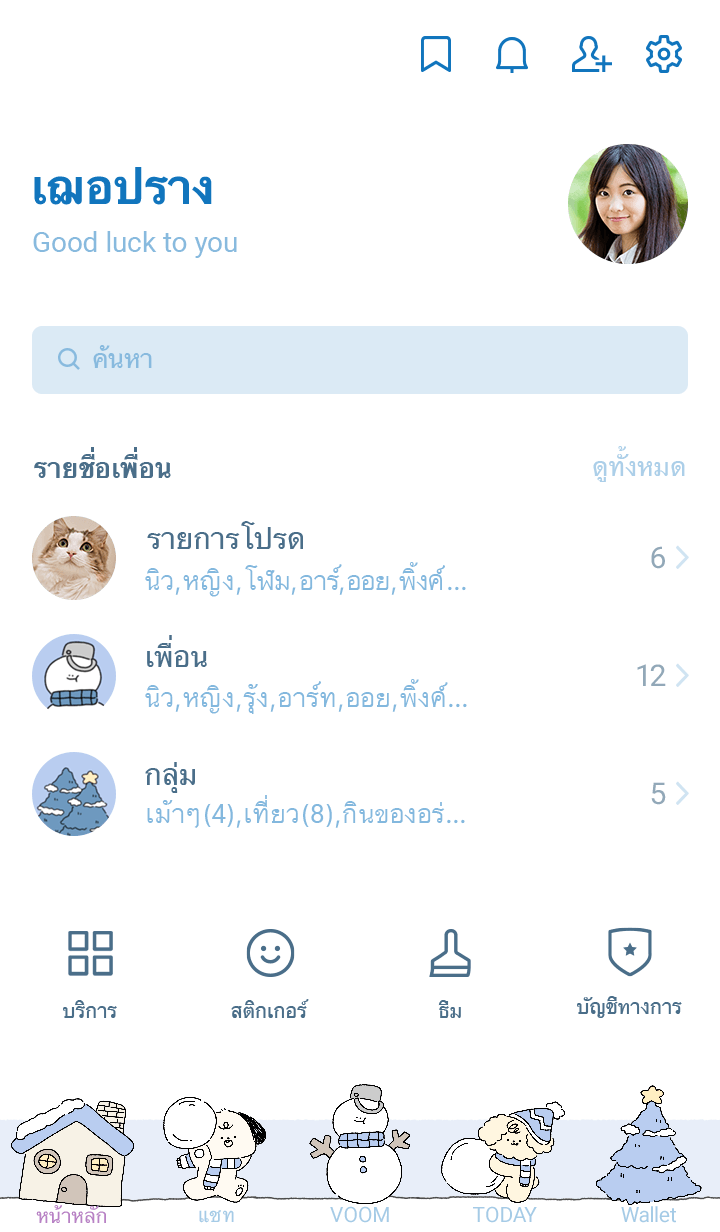The height and width of the screenshot is (1232, 720).
Task: Tap the ดูทั้งหมด link
Action: click(638, 468)
